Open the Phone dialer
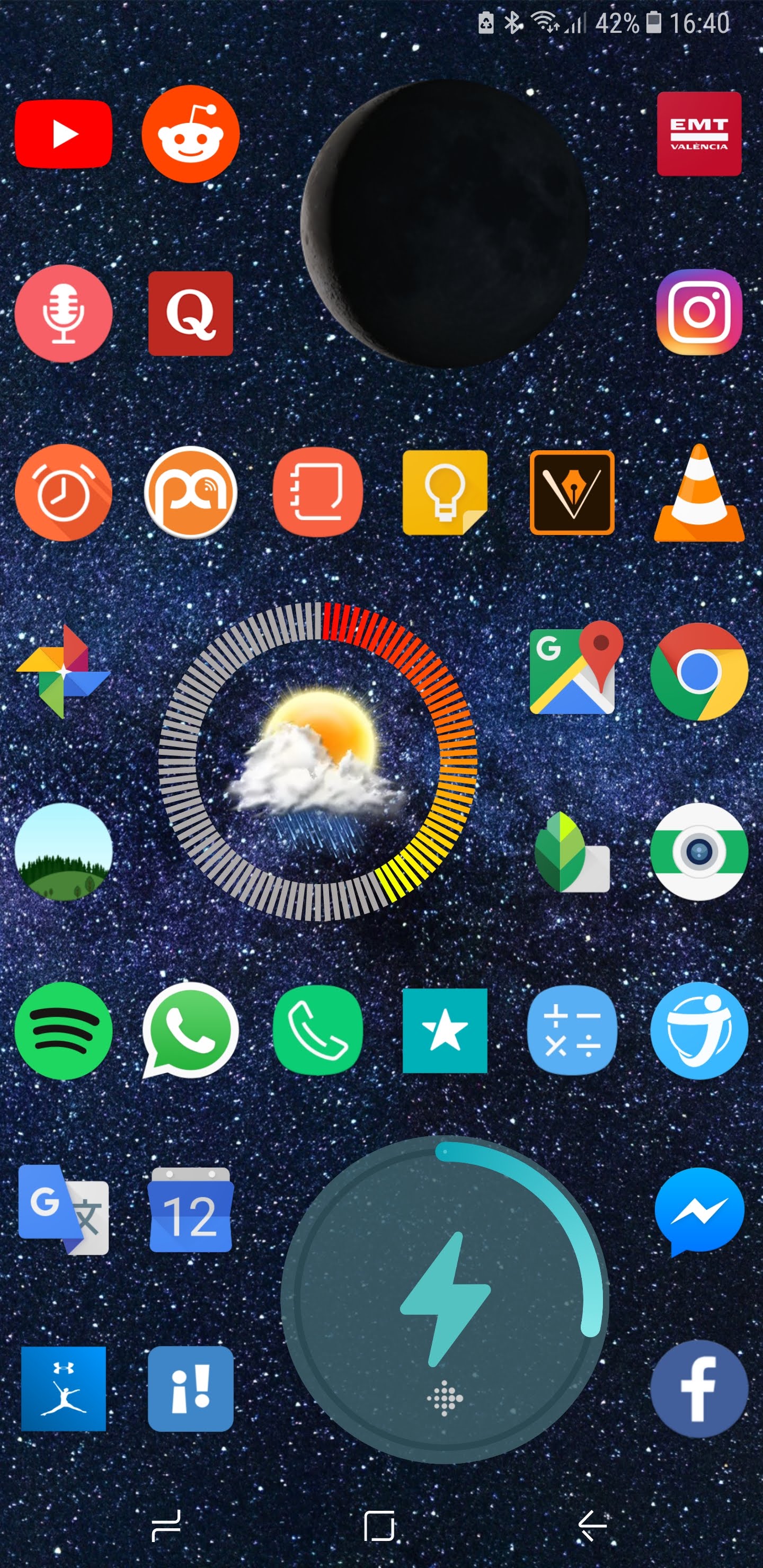Image resolution: width=763 pixels, height=1568 pixels. pos(317,1030)
